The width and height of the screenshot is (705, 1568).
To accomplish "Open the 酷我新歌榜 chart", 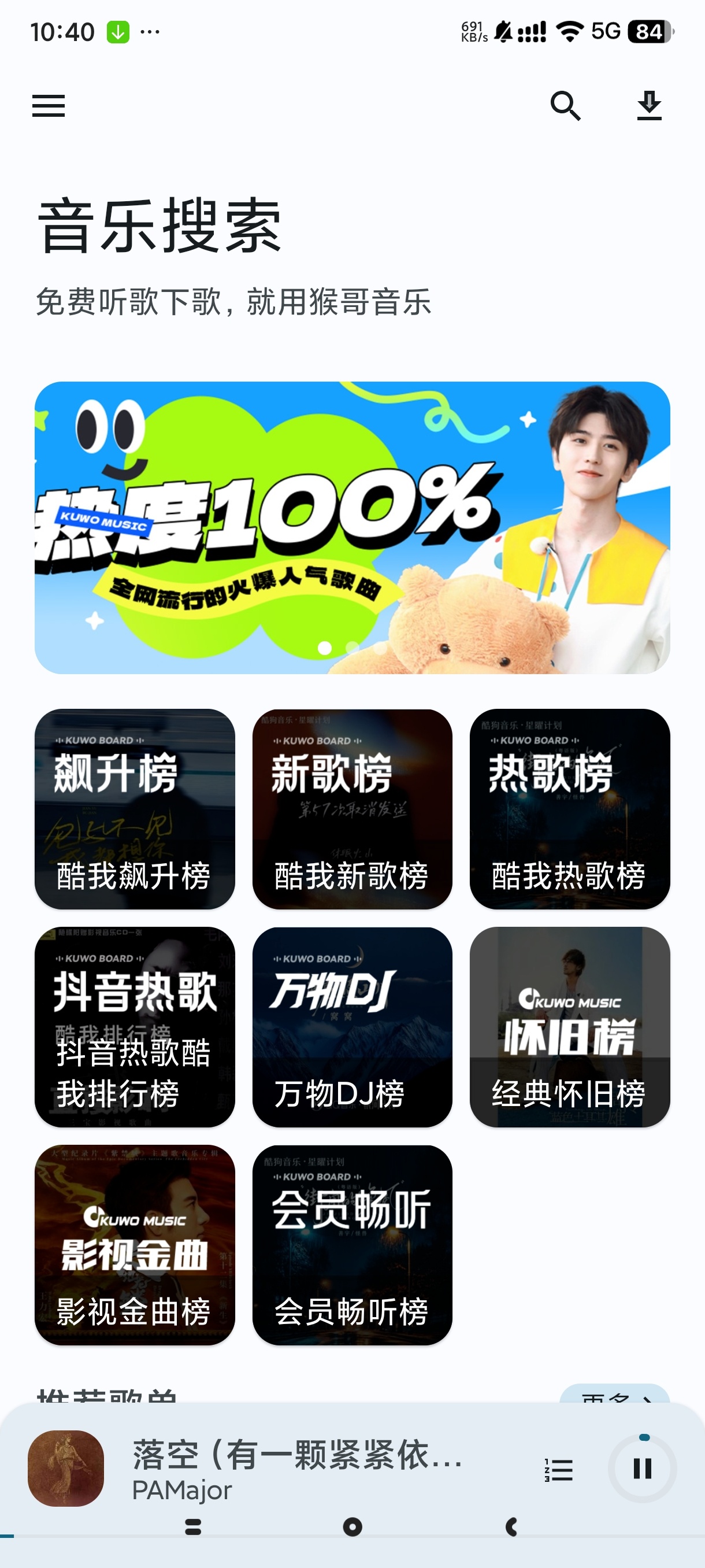I will [352, 808].
